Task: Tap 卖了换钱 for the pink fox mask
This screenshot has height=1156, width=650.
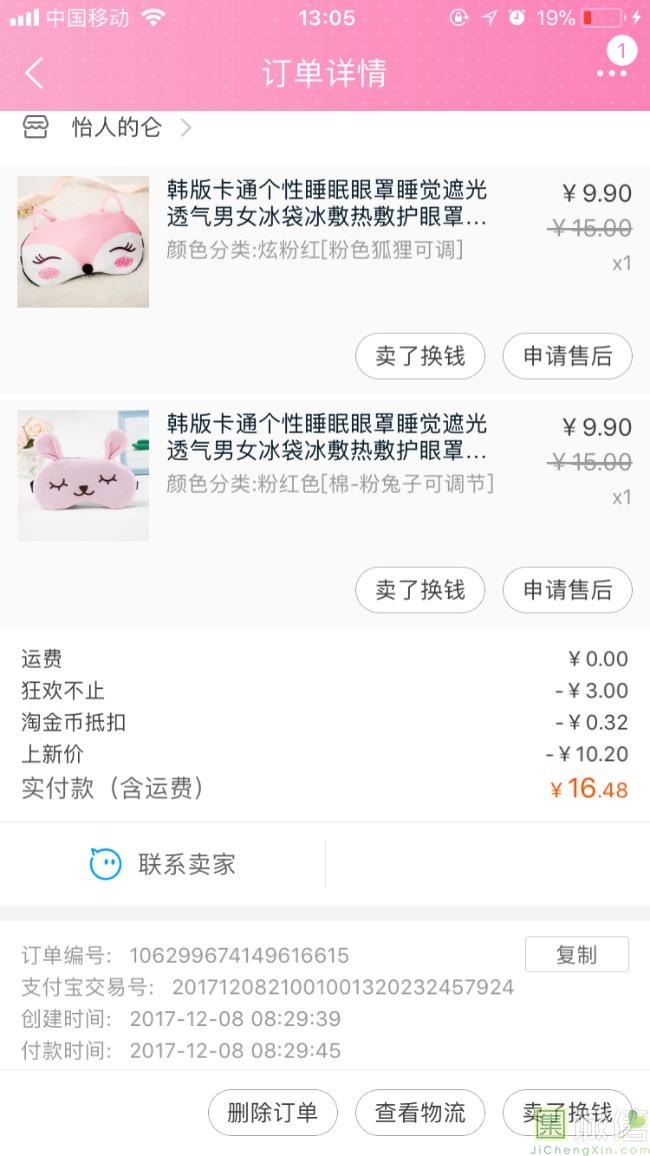Action: 420,356
